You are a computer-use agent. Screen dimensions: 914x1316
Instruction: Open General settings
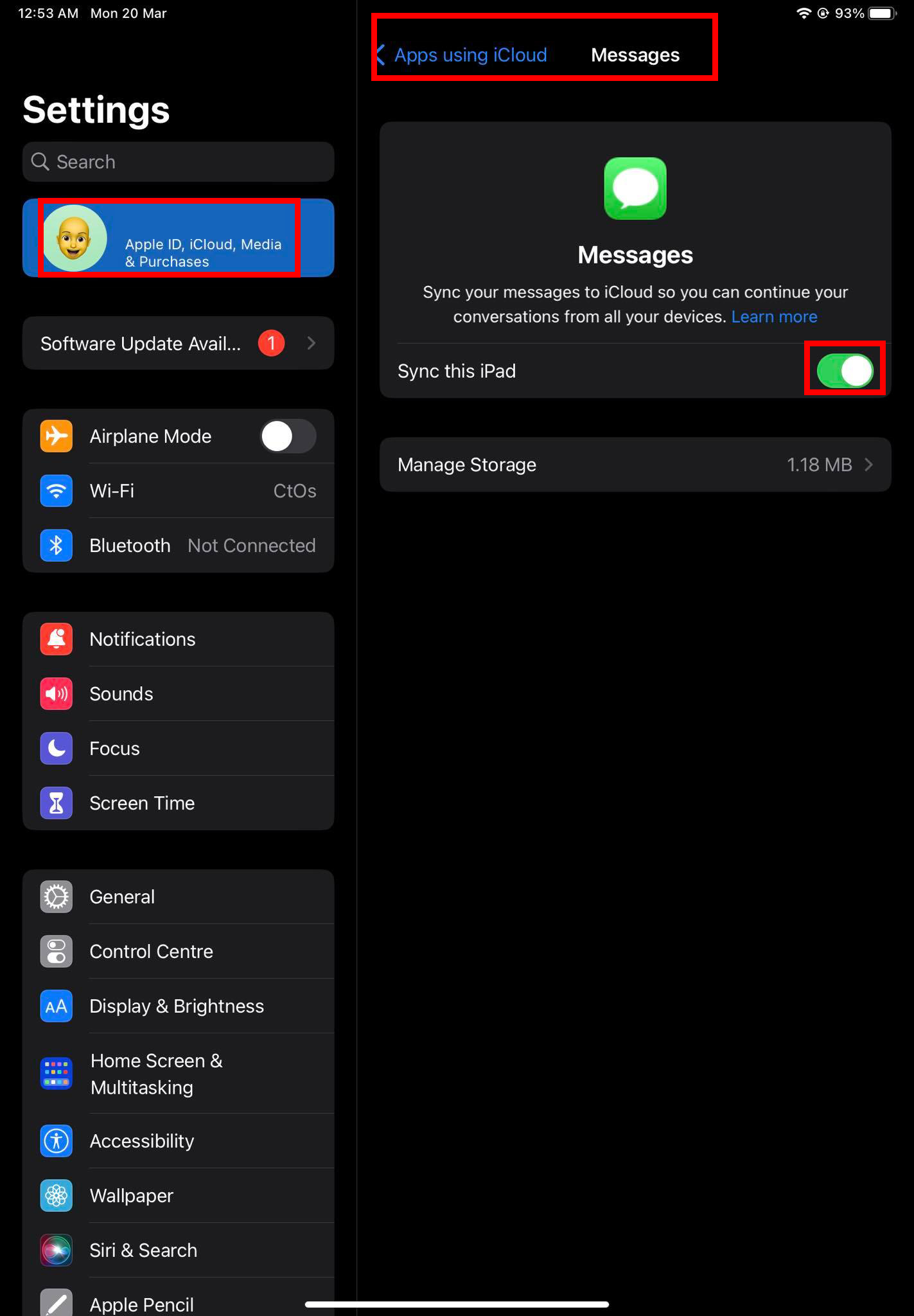click(x=178, y=897)
